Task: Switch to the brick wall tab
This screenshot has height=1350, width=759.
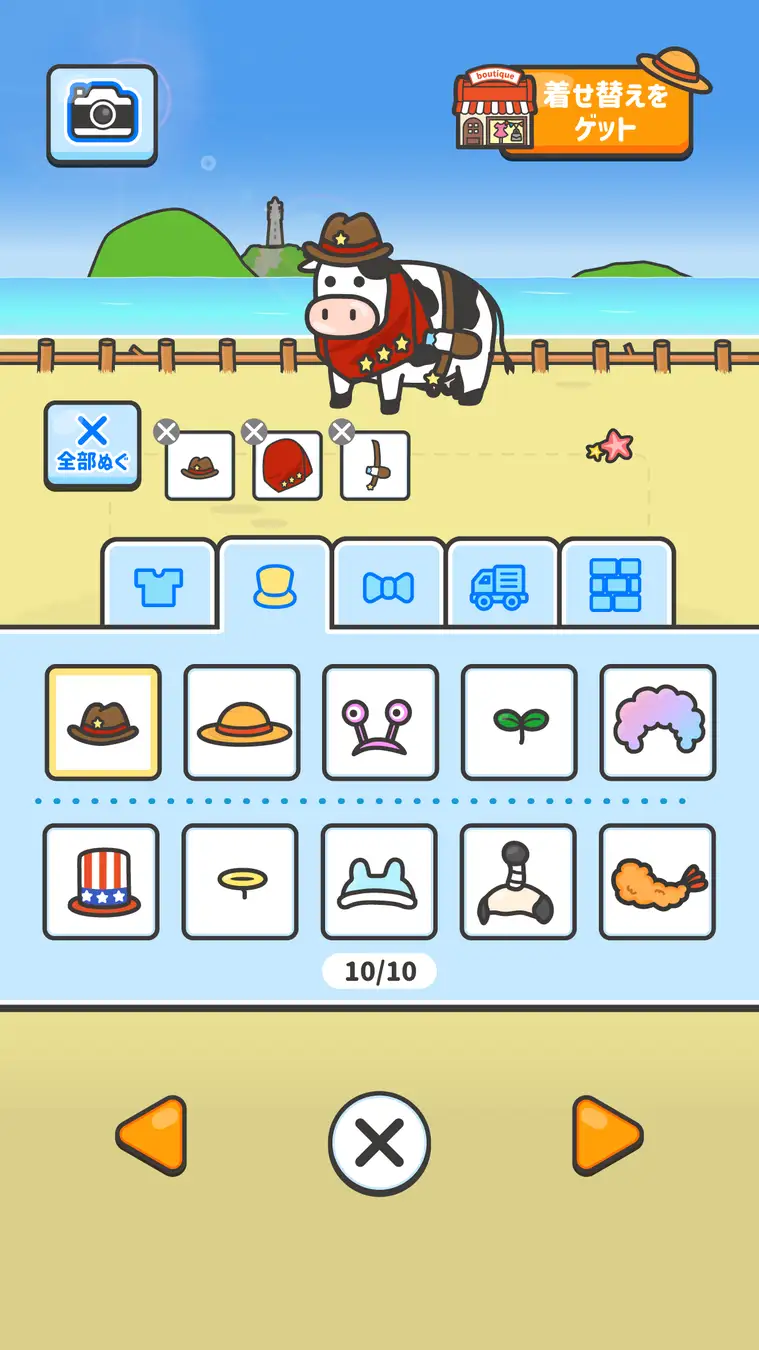Action: [x=615, y=586]
